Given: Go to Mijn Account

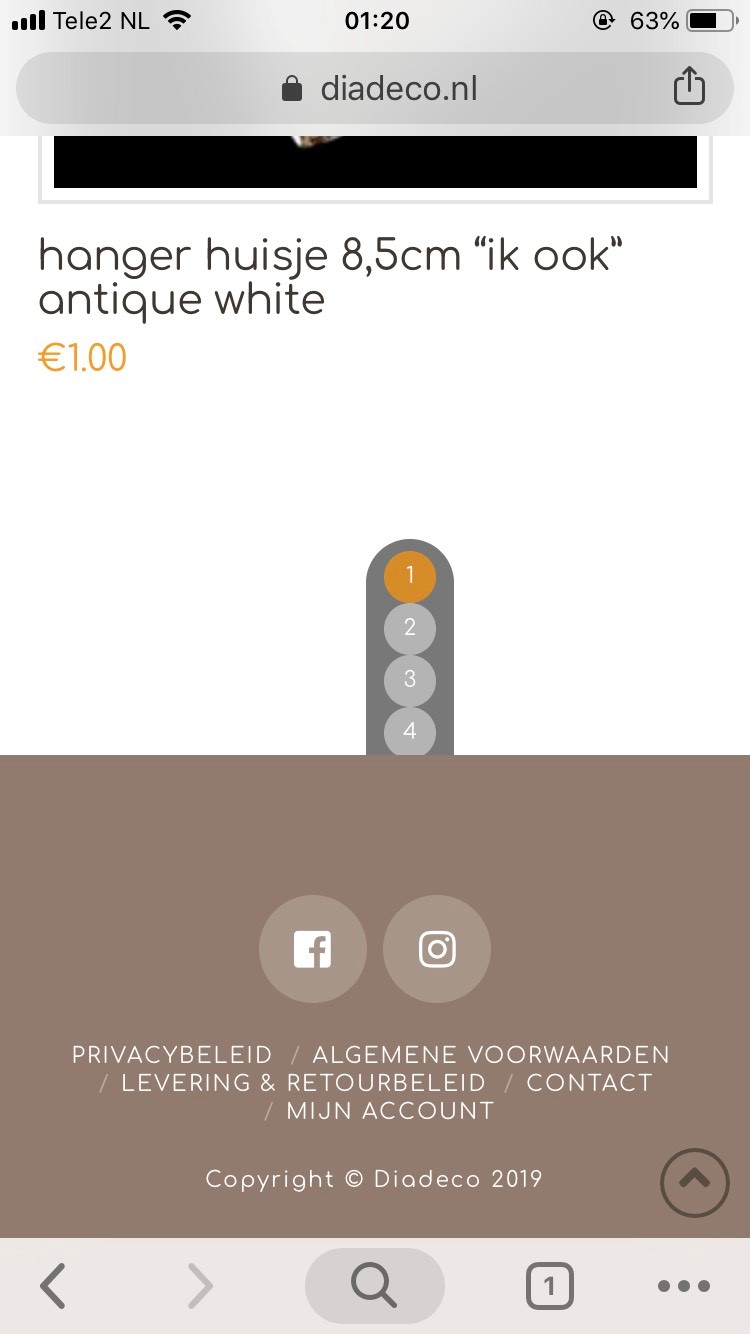Looking at the screenshot, I should [390, 1111].
